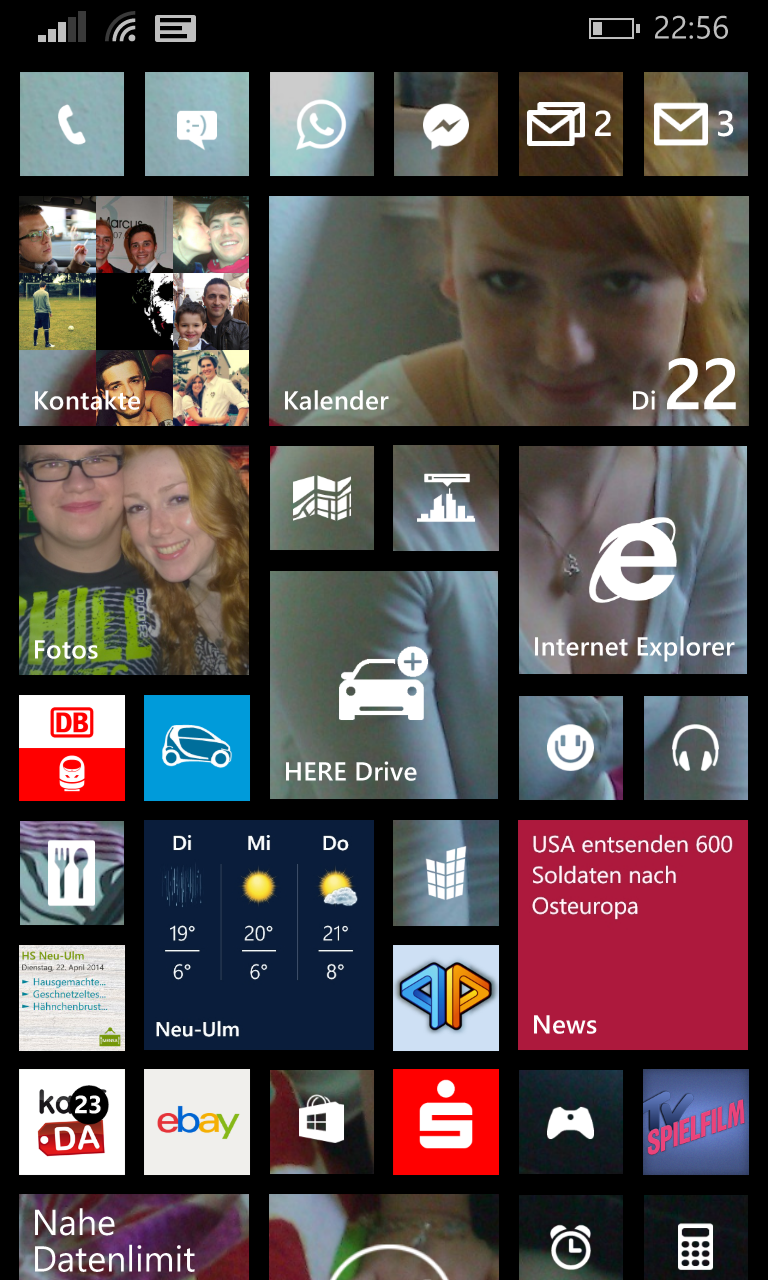Open the Windows Store tile
768x1280 pixels.
(321, 1122)
